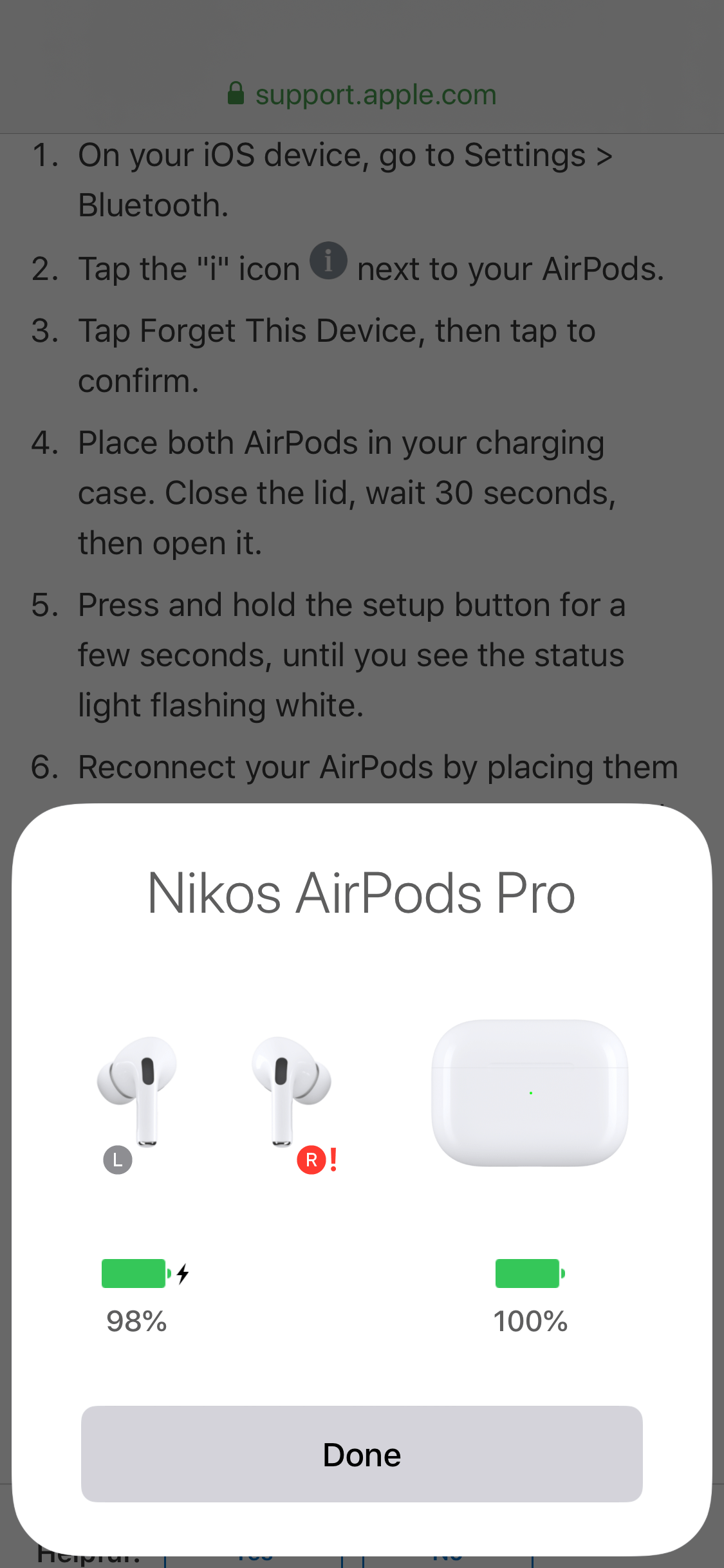Dismiss the popup with the Done button
The width and height of the screenshot is (724, 1568).
(362, 1454)
